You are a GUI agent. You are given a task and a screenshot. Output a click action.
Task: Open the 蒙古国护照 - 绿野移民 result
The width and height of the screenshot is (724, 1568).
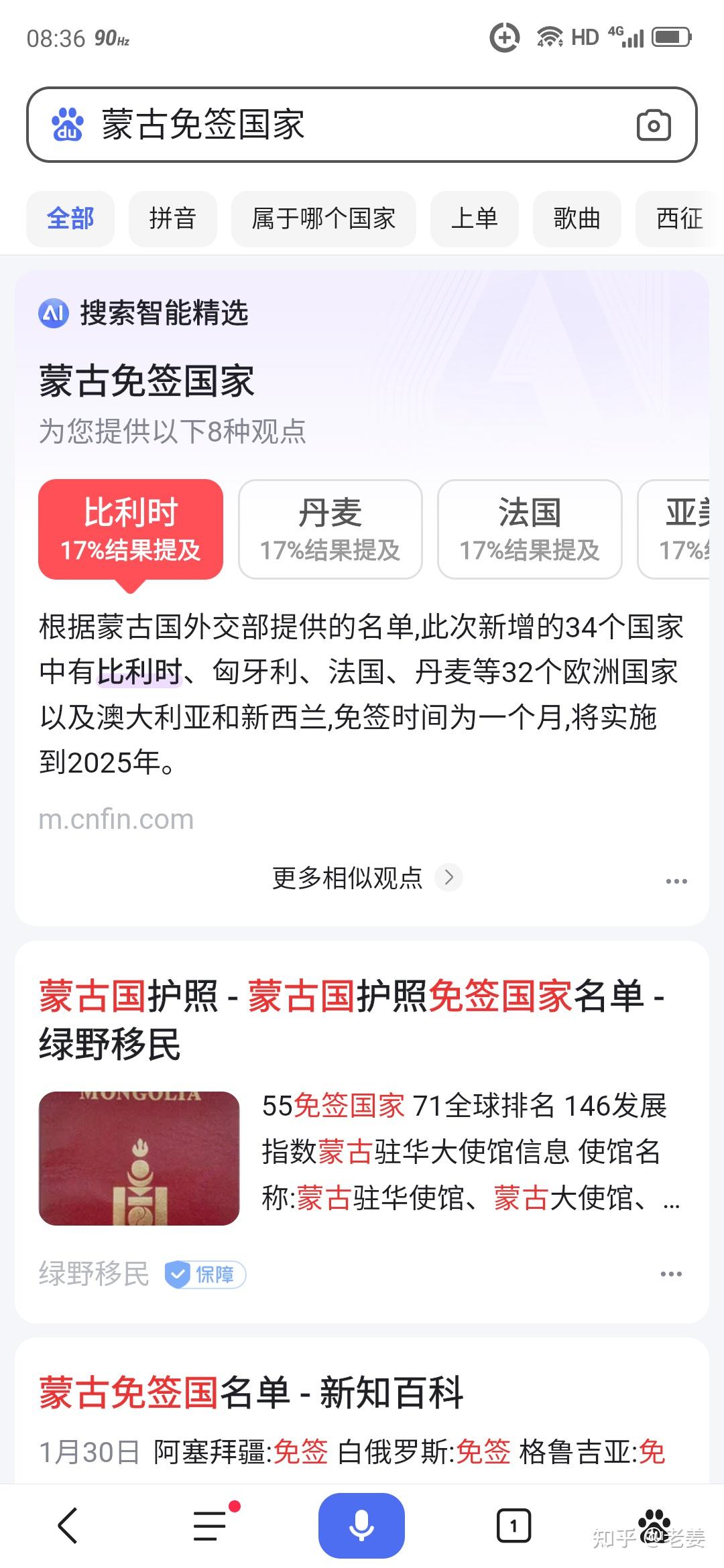[x=351, y=1020]
